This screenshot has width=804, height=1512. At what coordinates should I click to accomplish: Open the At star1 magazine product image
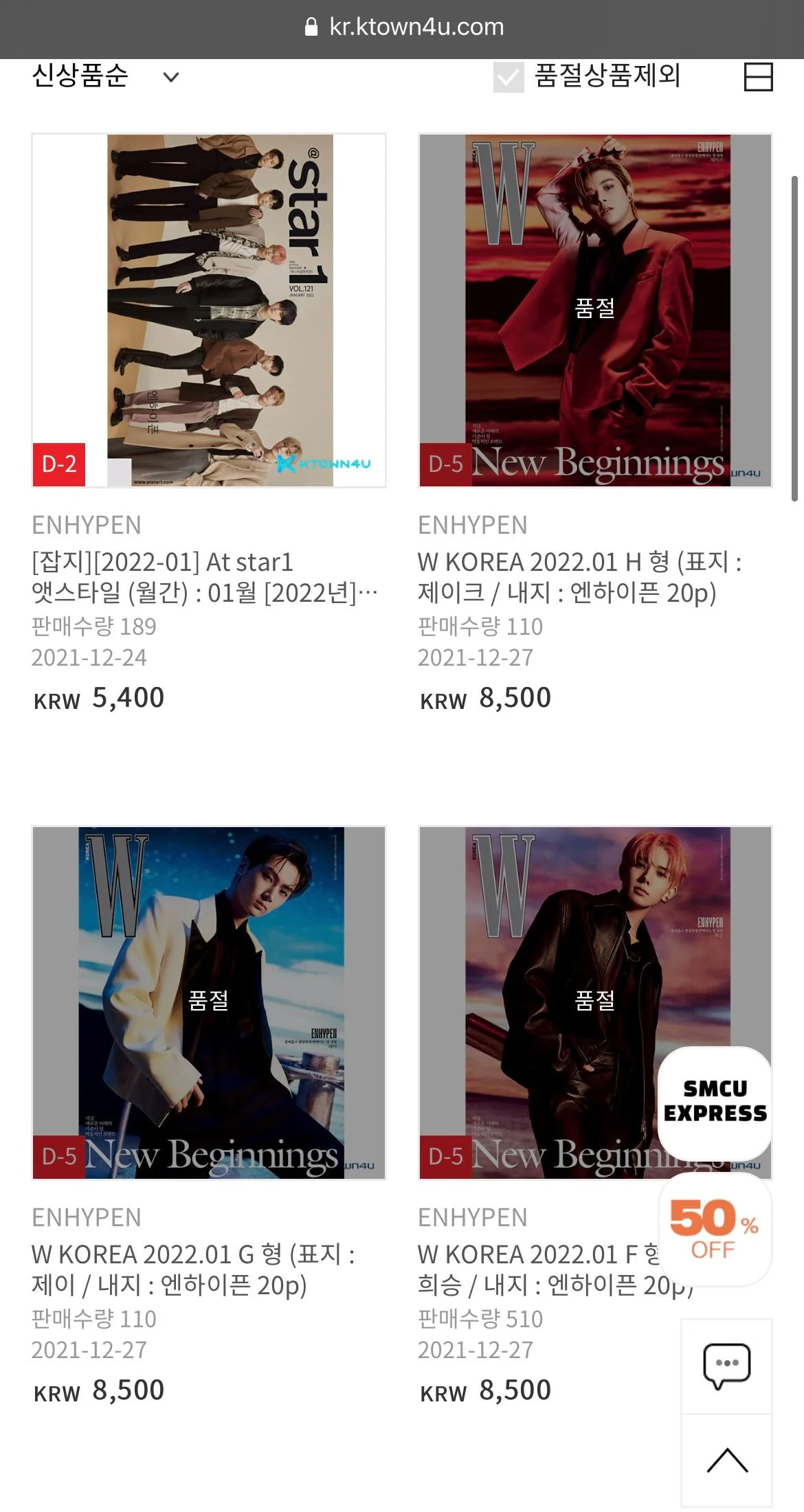coord(209,311)
